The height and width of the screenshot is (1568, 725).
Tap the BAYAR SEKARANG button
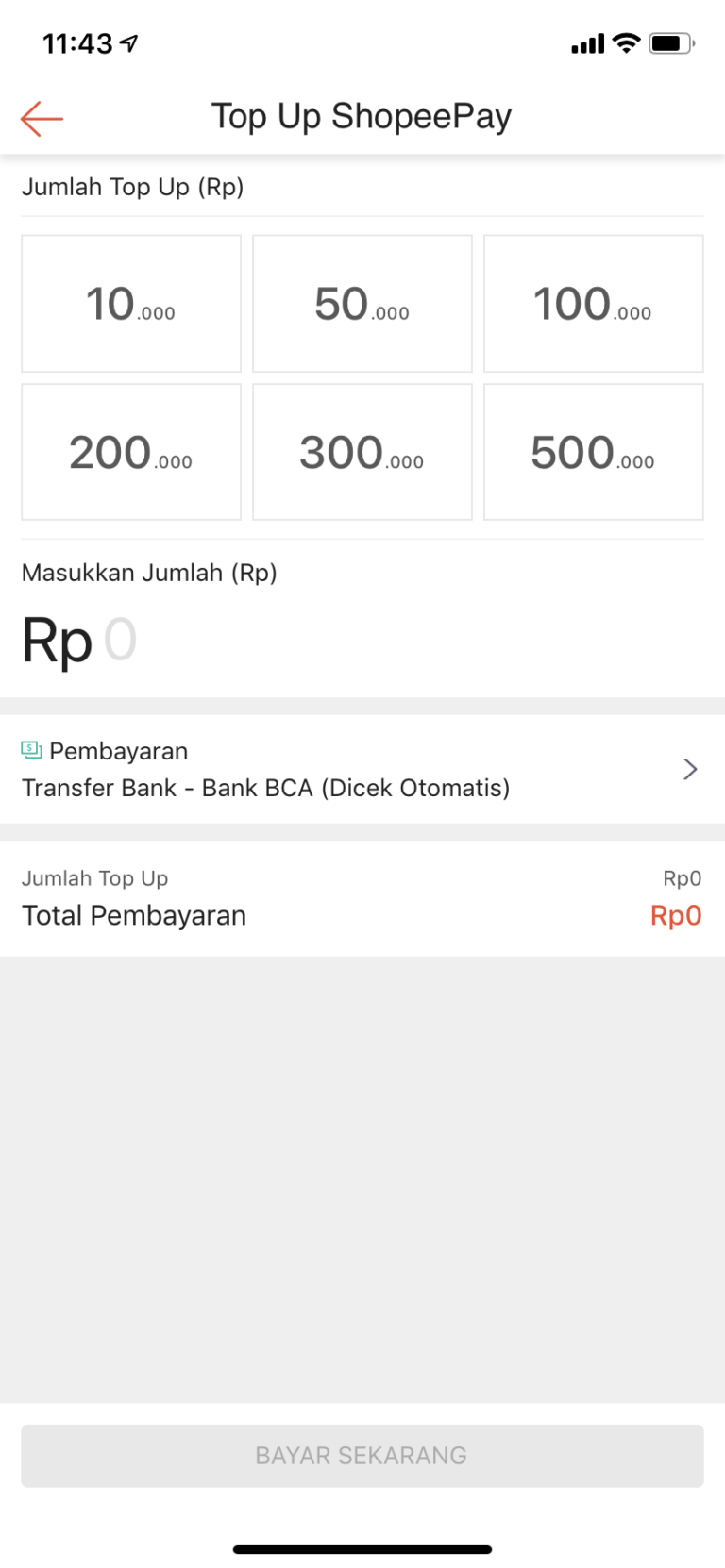click(362, 1455)
